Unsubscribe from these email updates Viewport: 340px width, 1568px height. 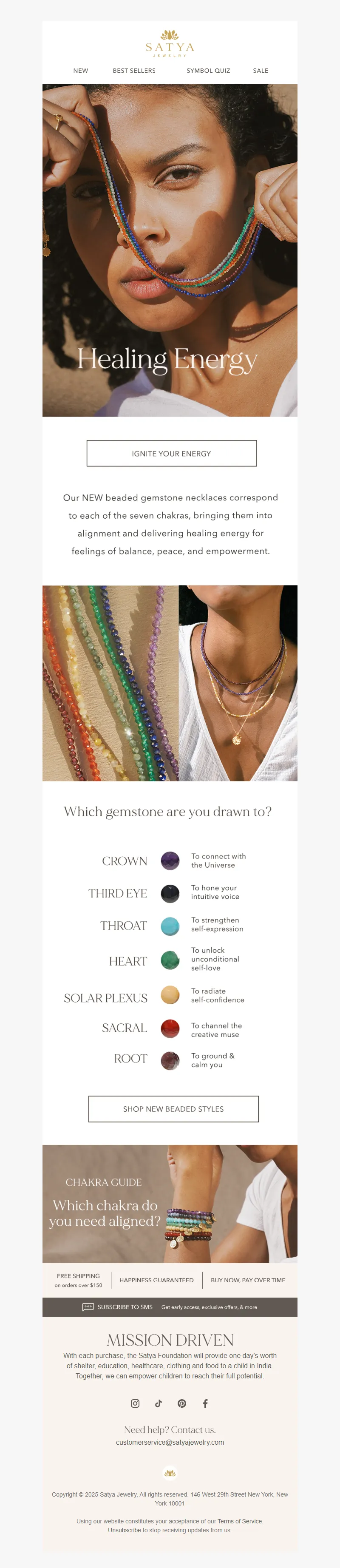[124, 1530]
